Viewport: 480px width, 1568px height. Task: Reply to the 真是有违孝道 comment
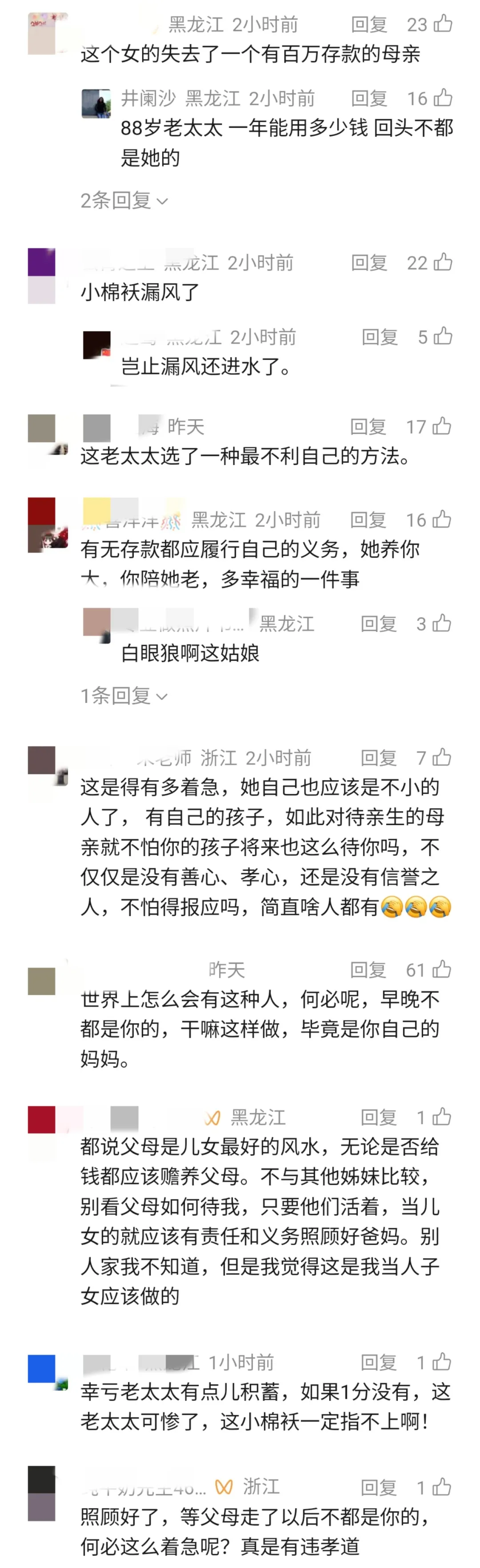click(379, 1487)
